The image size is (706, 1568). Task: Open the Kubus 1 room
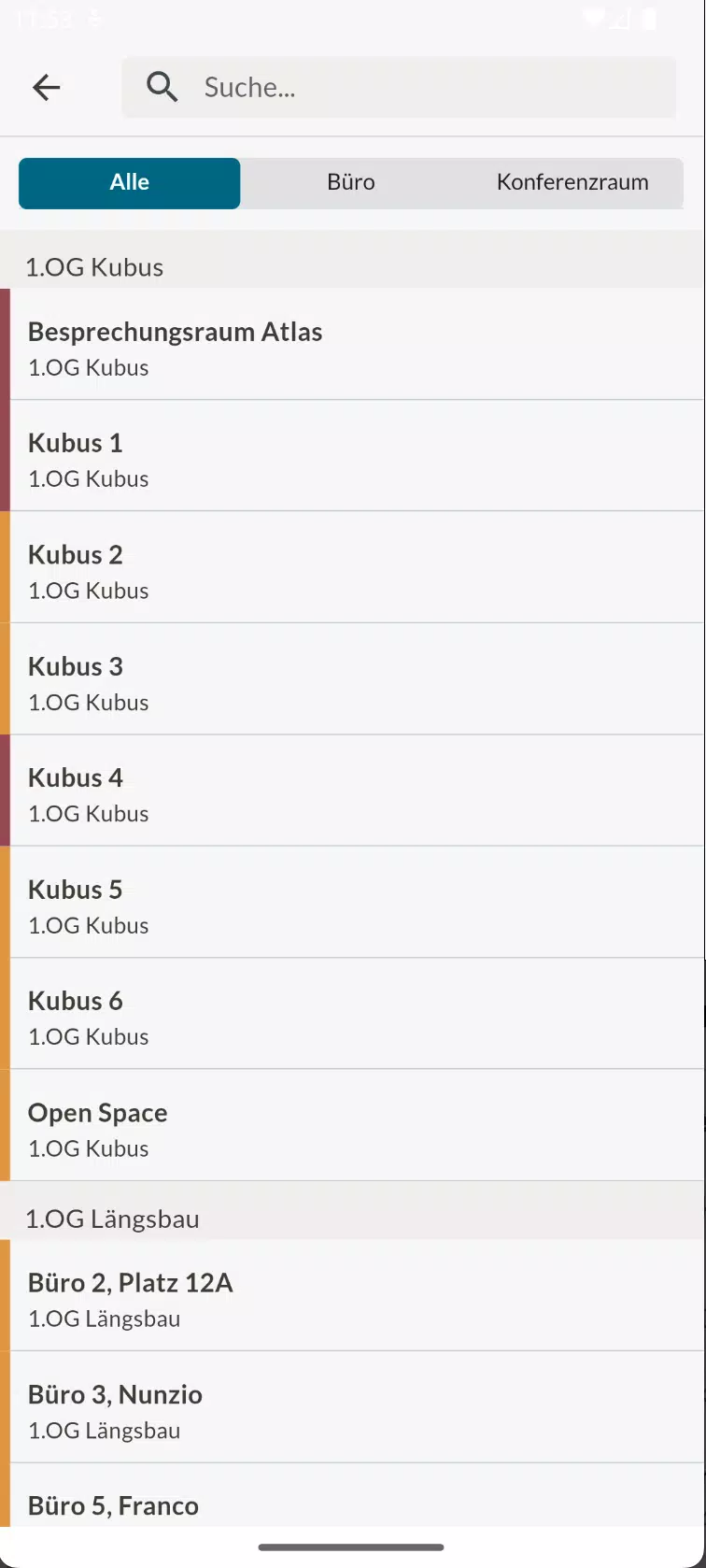(x=353, y=456)
